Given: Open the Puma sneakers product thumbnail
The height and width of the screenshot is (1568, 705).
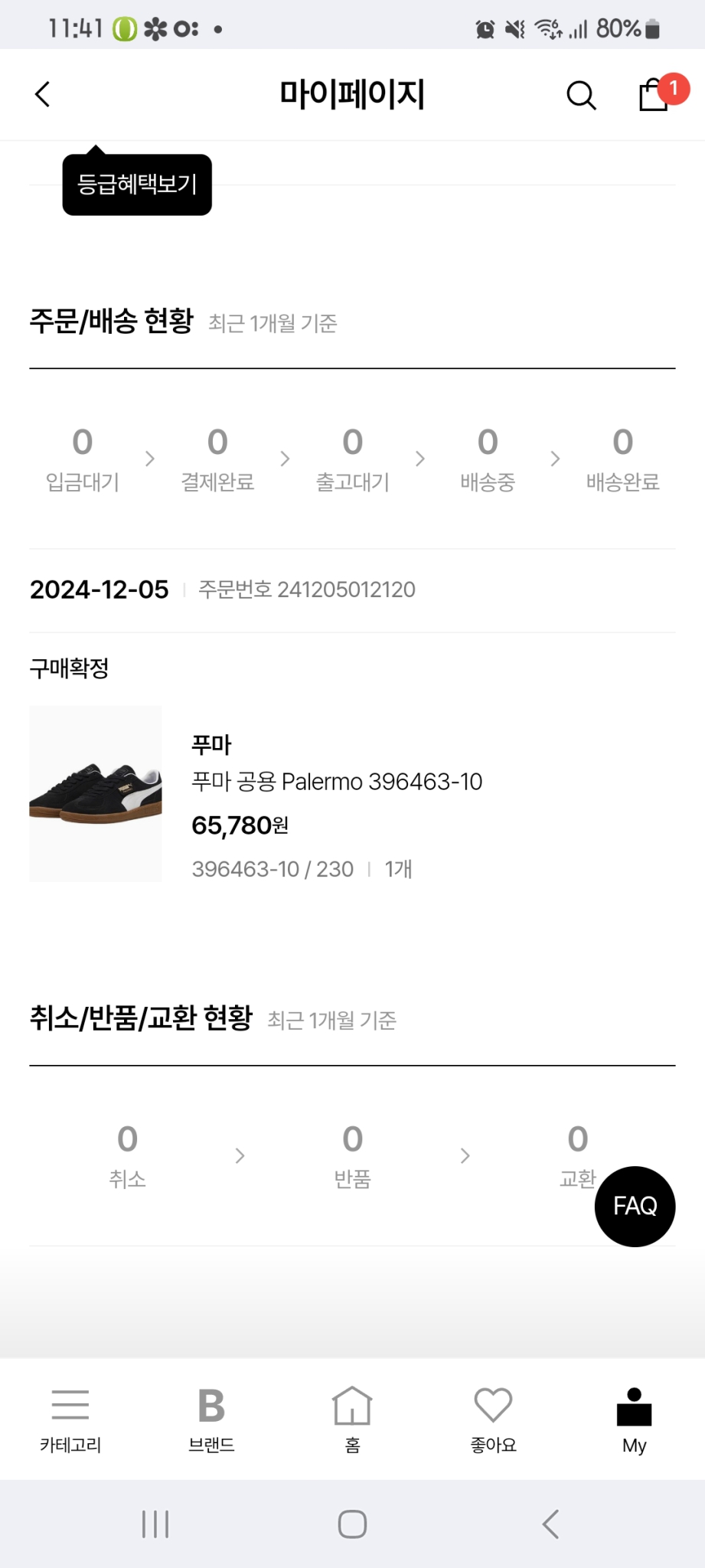Looking at the screenshot, I should coord(95,793).
